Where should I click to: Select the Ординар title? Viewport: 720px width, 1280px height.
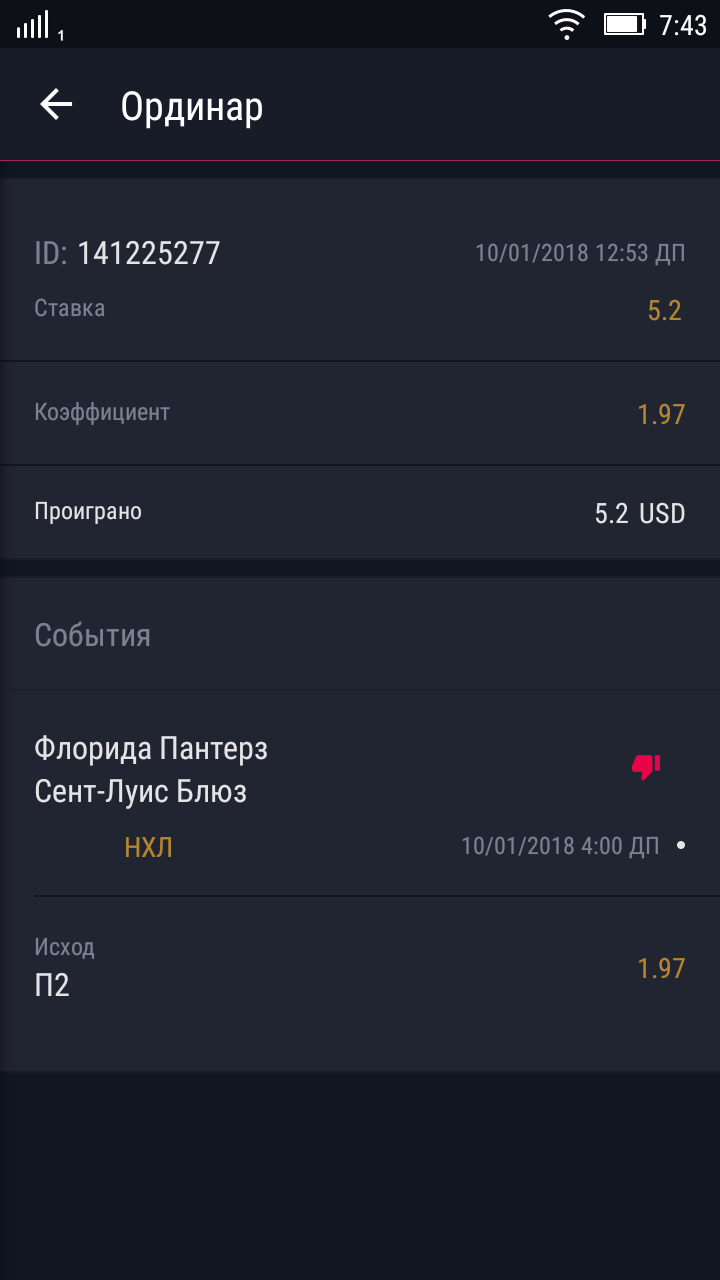pos(191,104)
